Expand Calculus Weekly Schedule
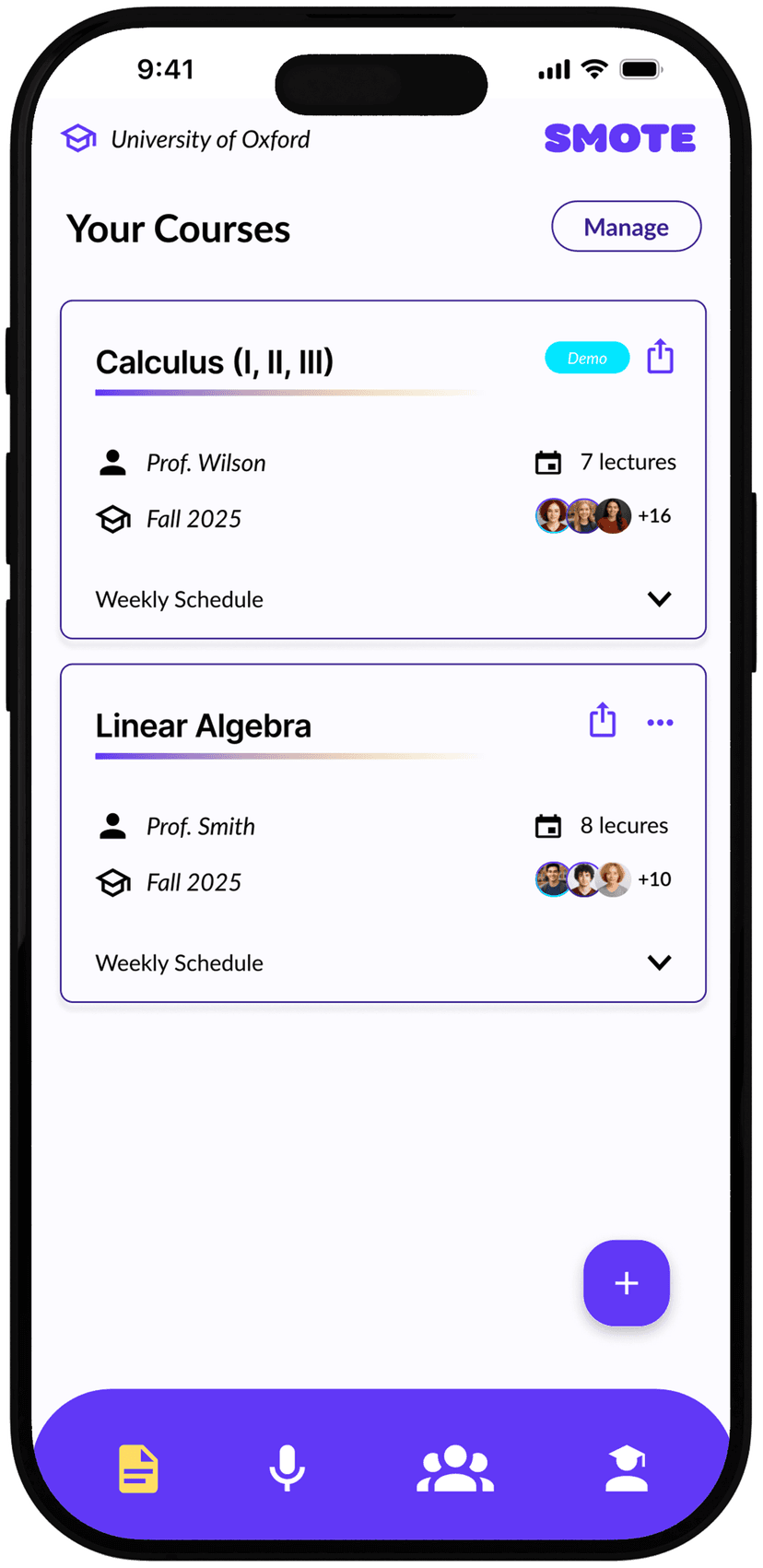The height and width of the screenshot is (1568, 763). [659, 599]
